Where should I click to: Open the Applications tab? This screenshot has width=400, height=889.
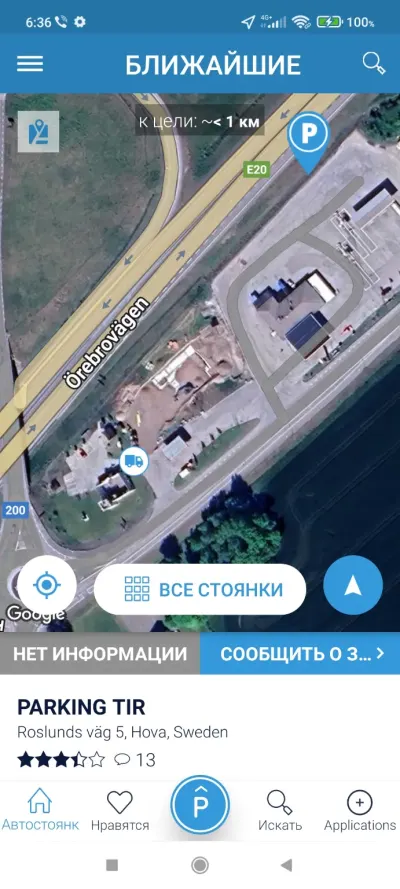click(360, 811)
